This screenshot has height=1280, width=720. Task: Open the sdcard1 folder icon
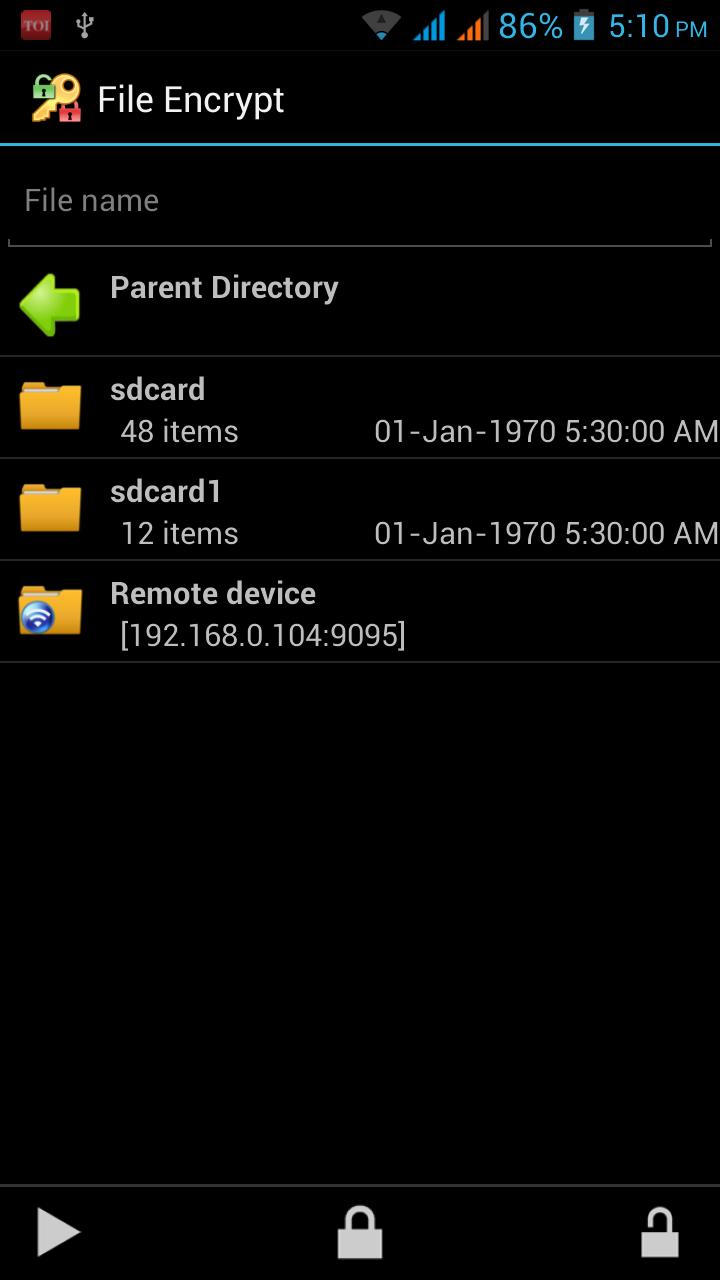(49, 509)
